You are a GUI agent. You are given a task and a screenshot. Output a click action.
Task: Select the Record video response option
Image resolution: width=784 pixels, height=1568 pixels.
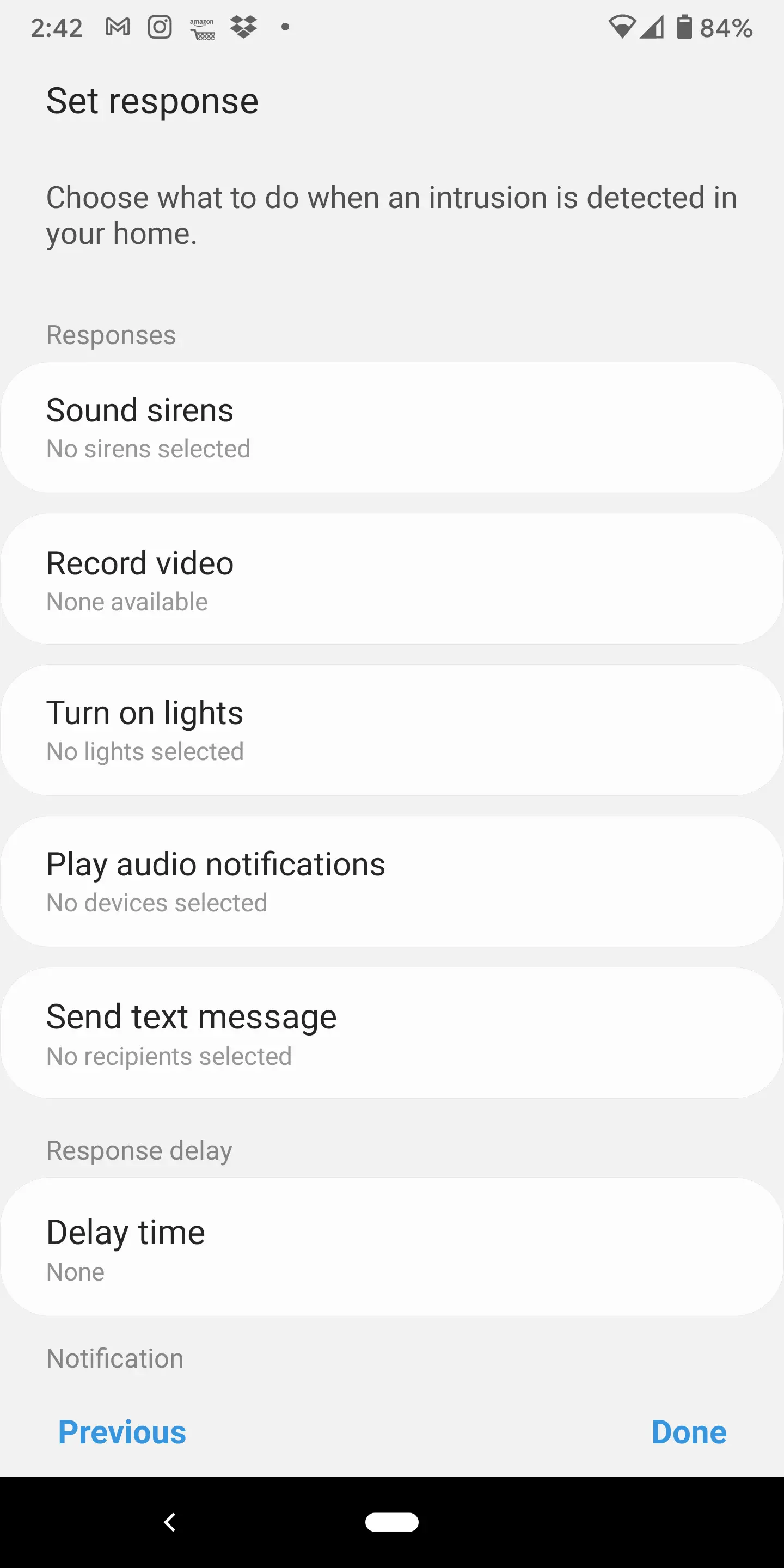pos(392,579)
